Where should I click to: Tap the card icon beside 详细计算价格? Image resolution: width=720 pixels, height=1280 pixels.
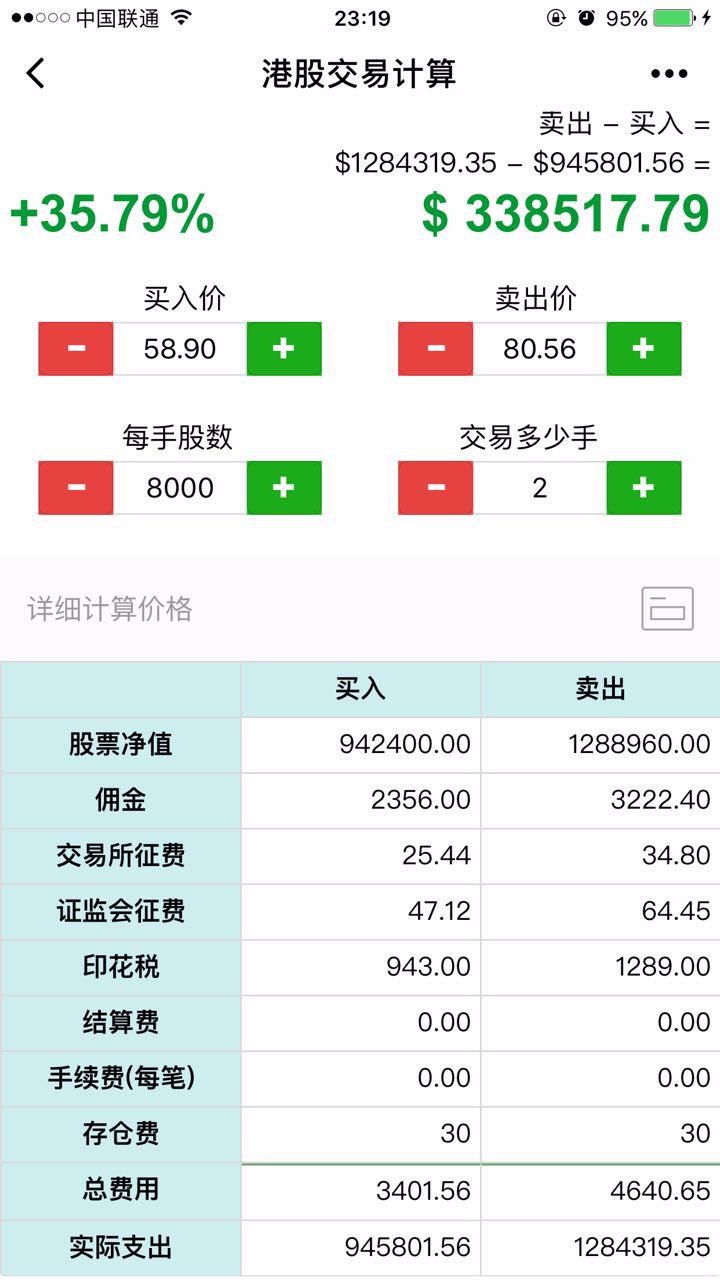click(x=667, y=608)
